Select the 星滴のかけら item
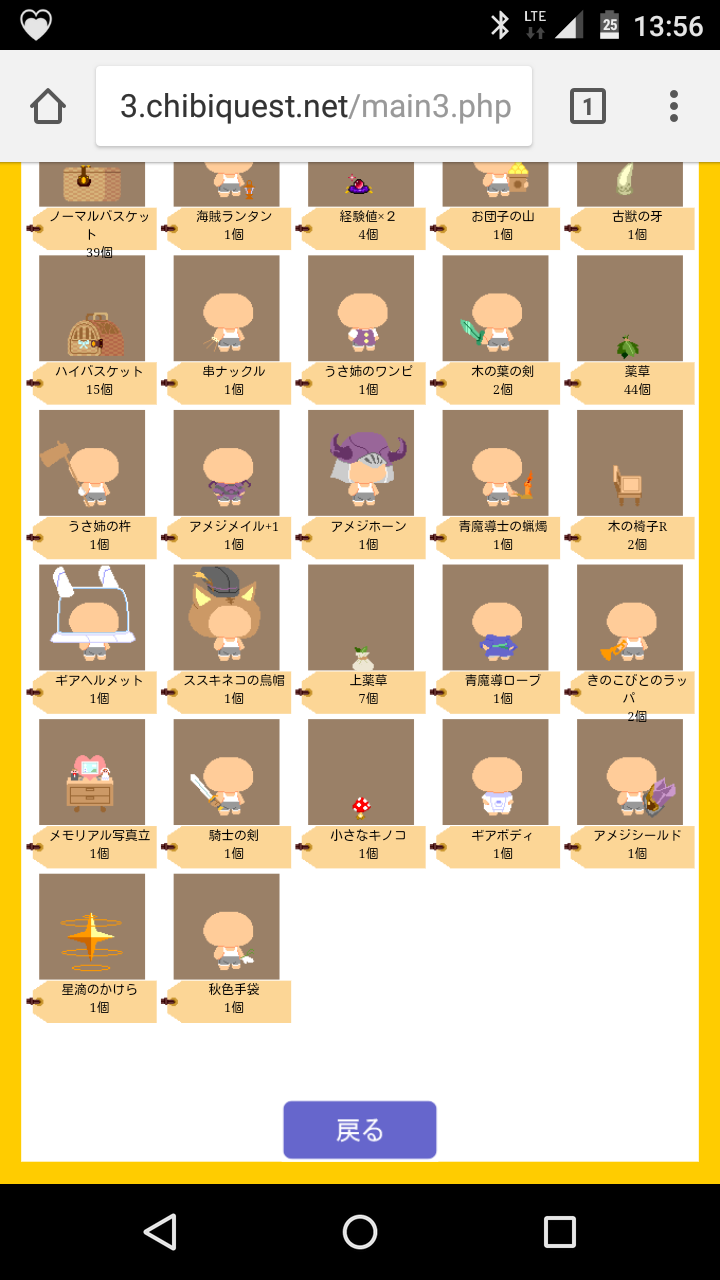This screenshot has width=720, height=1280. pyautogui.click(x=92, y=927)
